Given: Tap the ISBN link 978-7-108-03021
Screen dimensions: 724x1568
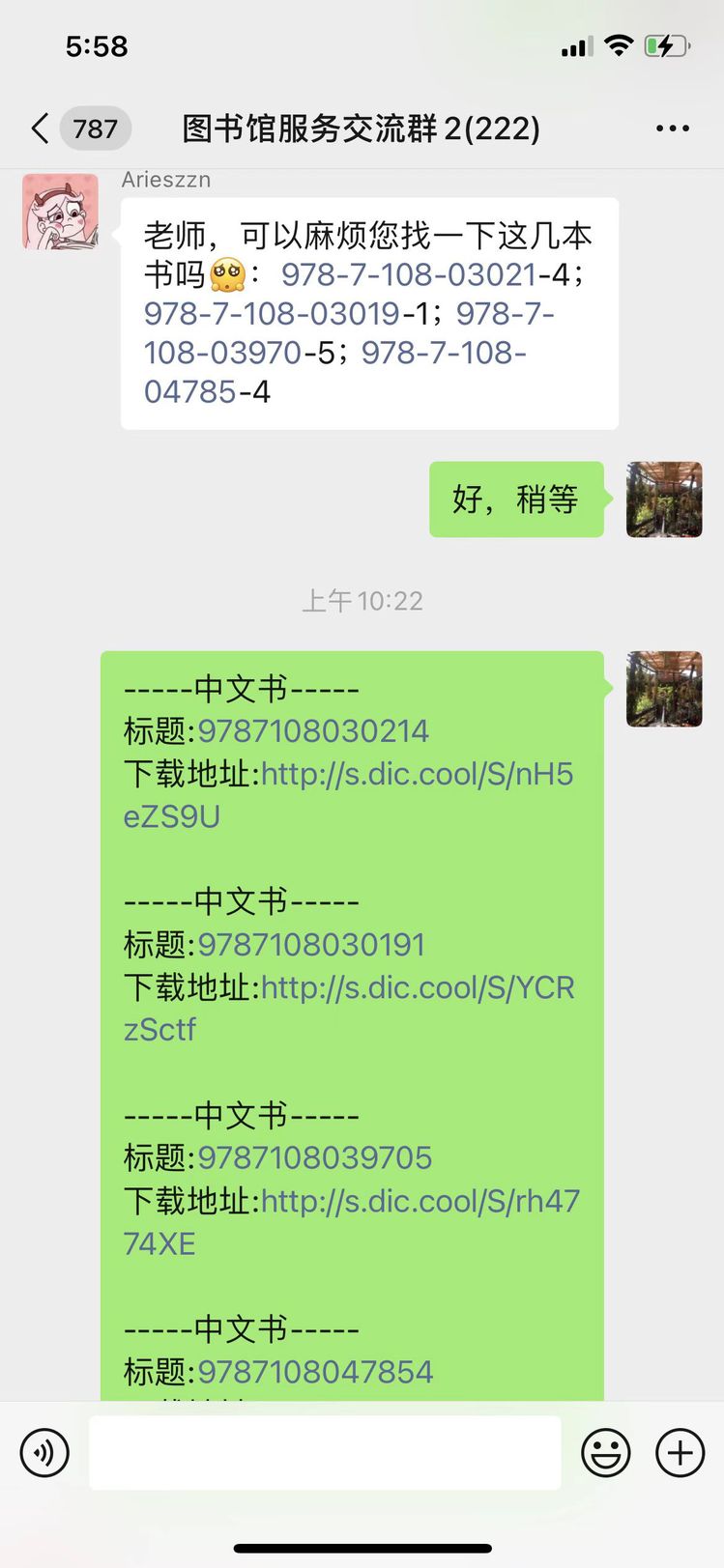Looking at the screenshot, I should pos(408,274).
